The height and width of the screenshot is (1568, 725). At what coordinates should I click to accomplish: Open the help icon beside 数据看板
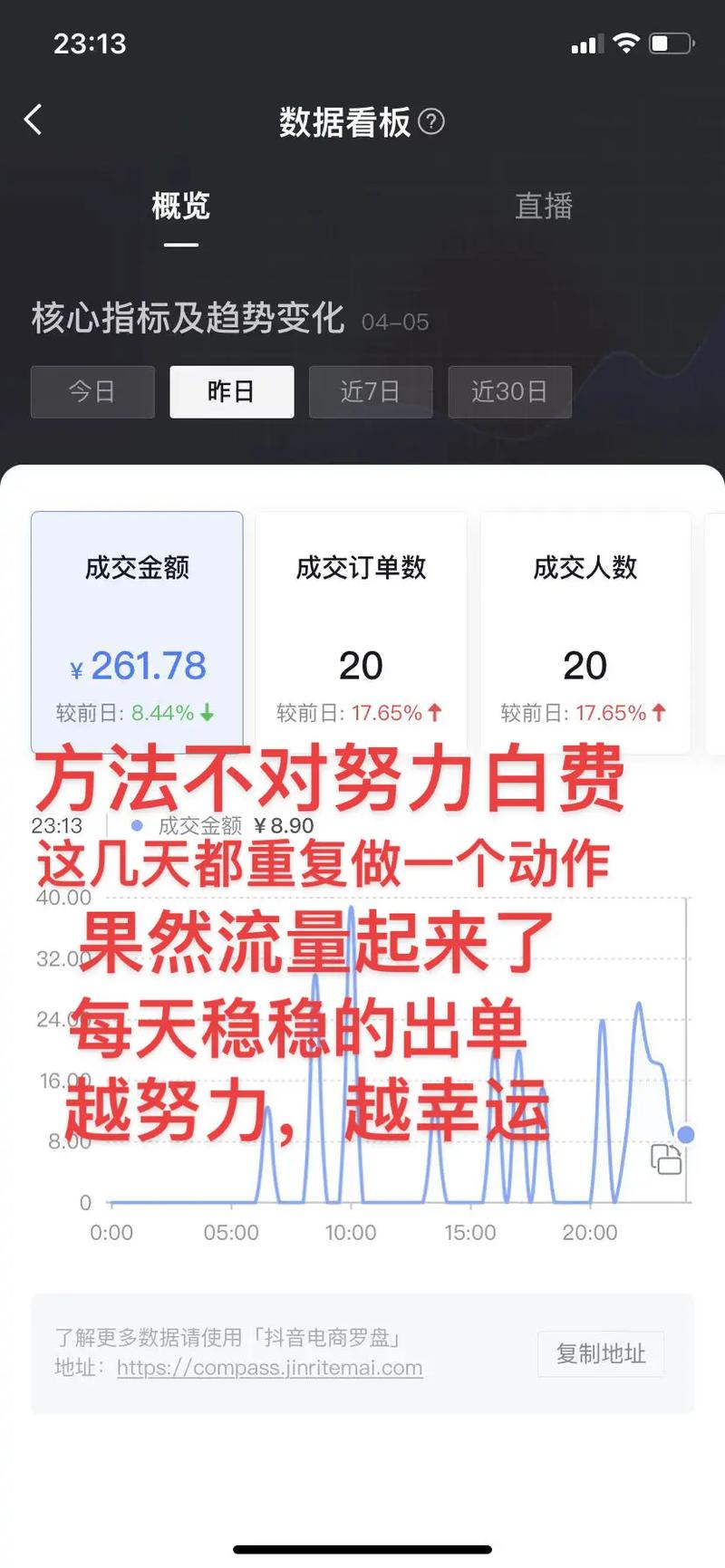click(x=431, y=120)
